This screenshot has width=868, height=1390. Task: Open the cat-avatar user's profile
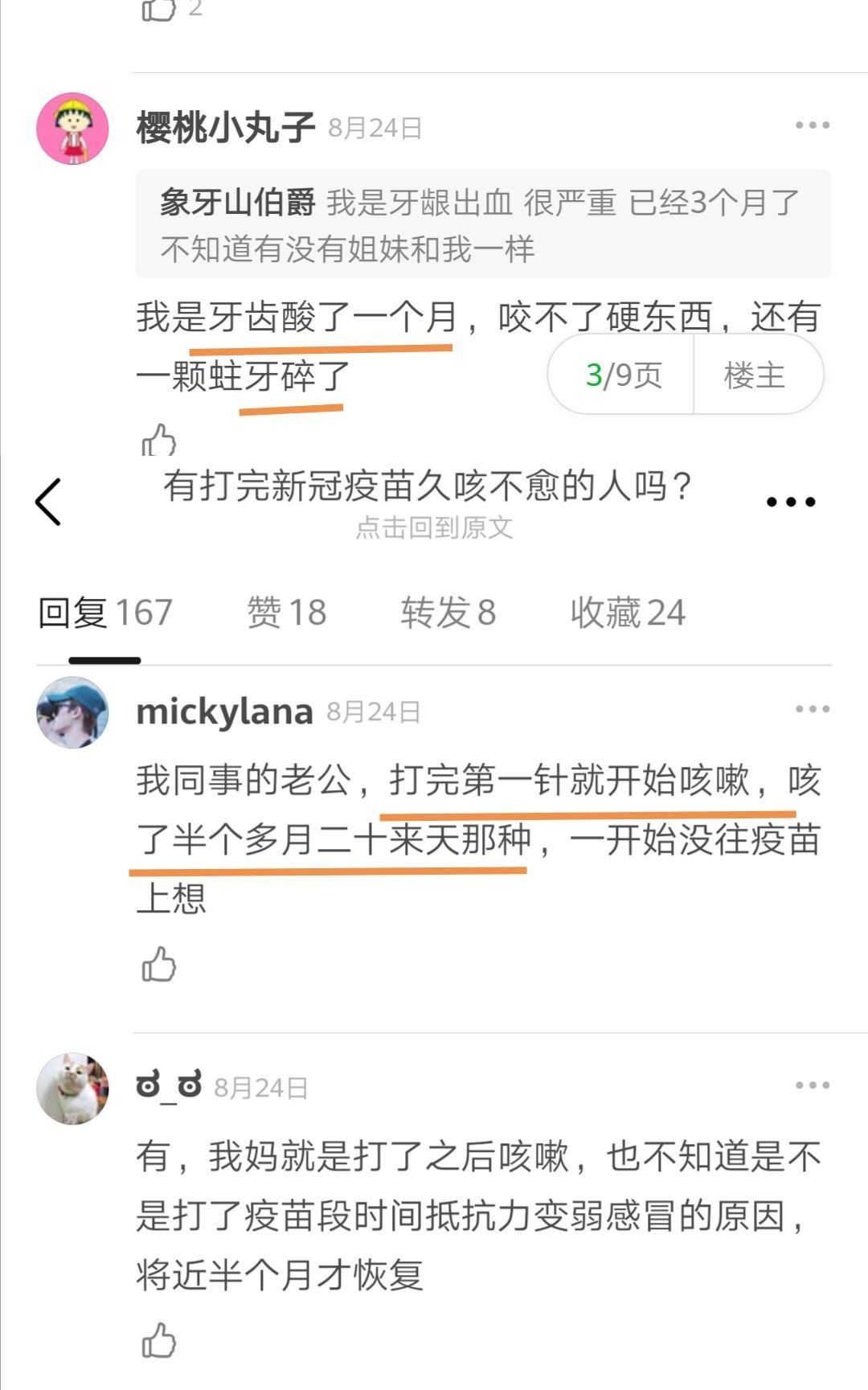pyautogui.click(x=72, y=1089)
